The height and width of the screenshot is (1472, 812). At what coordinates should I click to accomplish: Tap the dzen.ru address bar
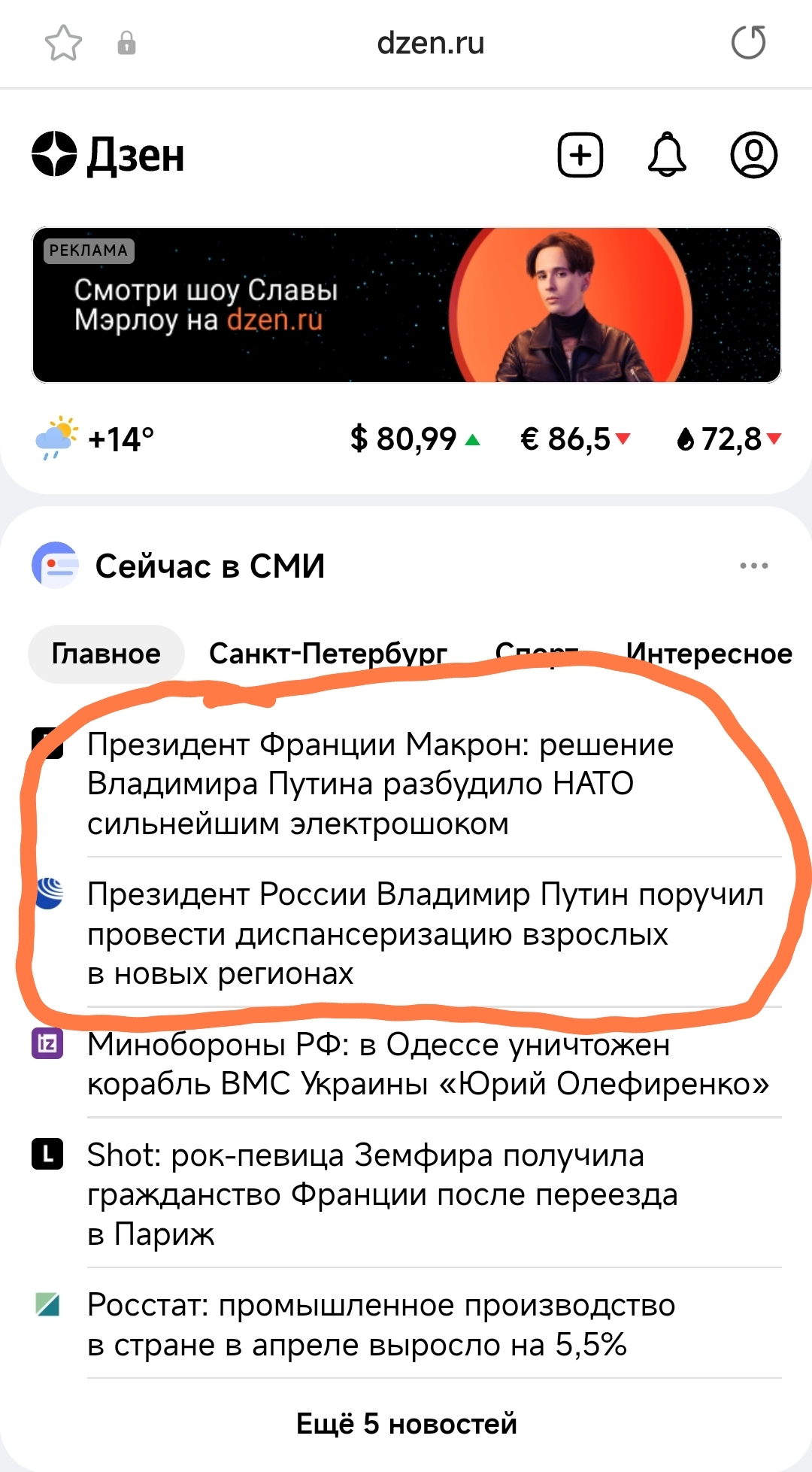pos(430,43)
